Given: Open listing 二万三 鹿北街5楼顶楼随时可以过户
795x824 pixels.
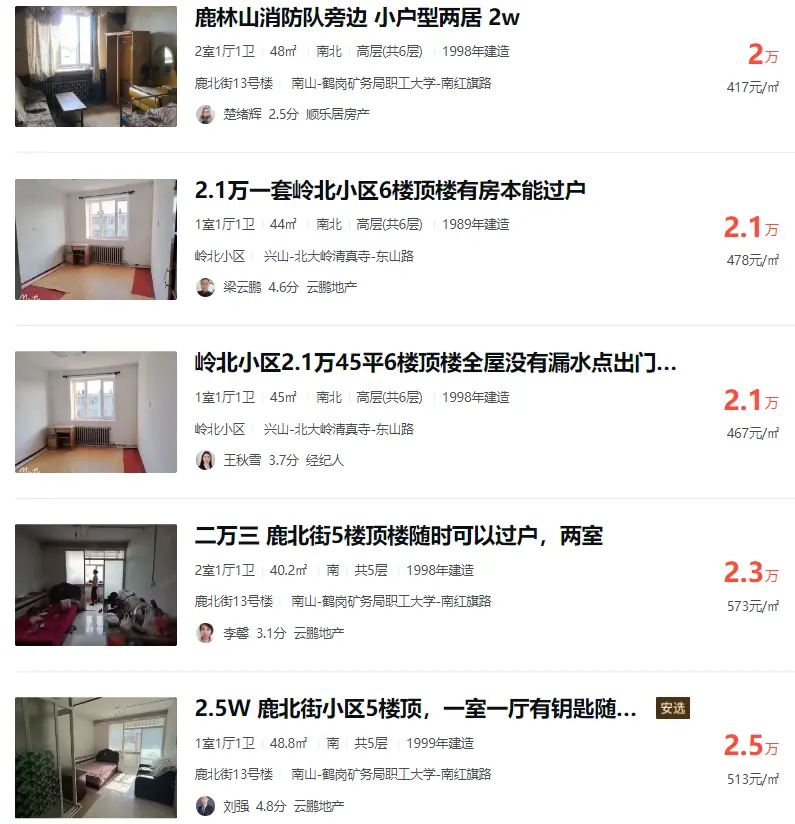Looking at the screenshot, I should tap(398, 536).
